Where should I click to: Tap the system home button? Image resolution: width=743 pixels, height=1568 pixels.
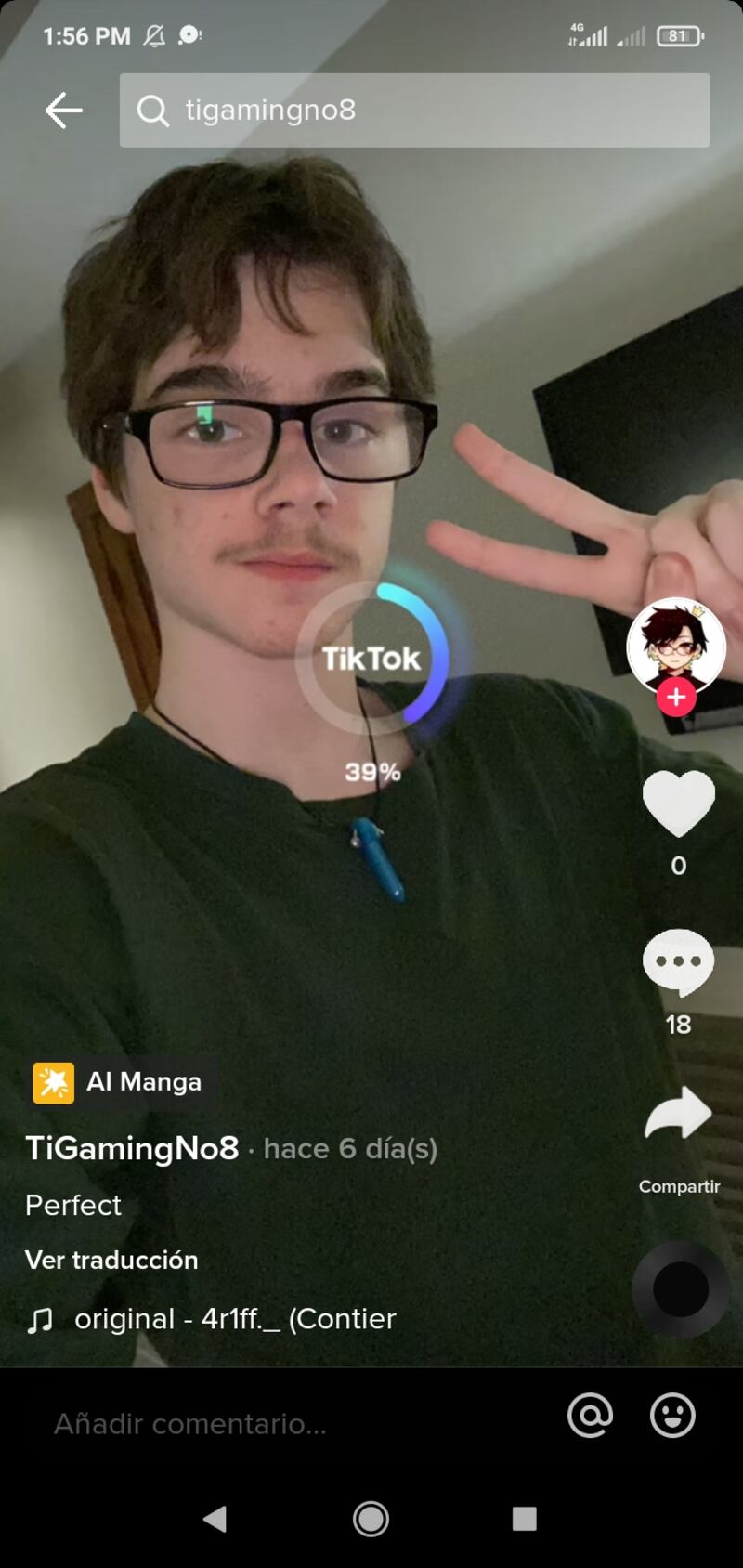point(371,1519)
